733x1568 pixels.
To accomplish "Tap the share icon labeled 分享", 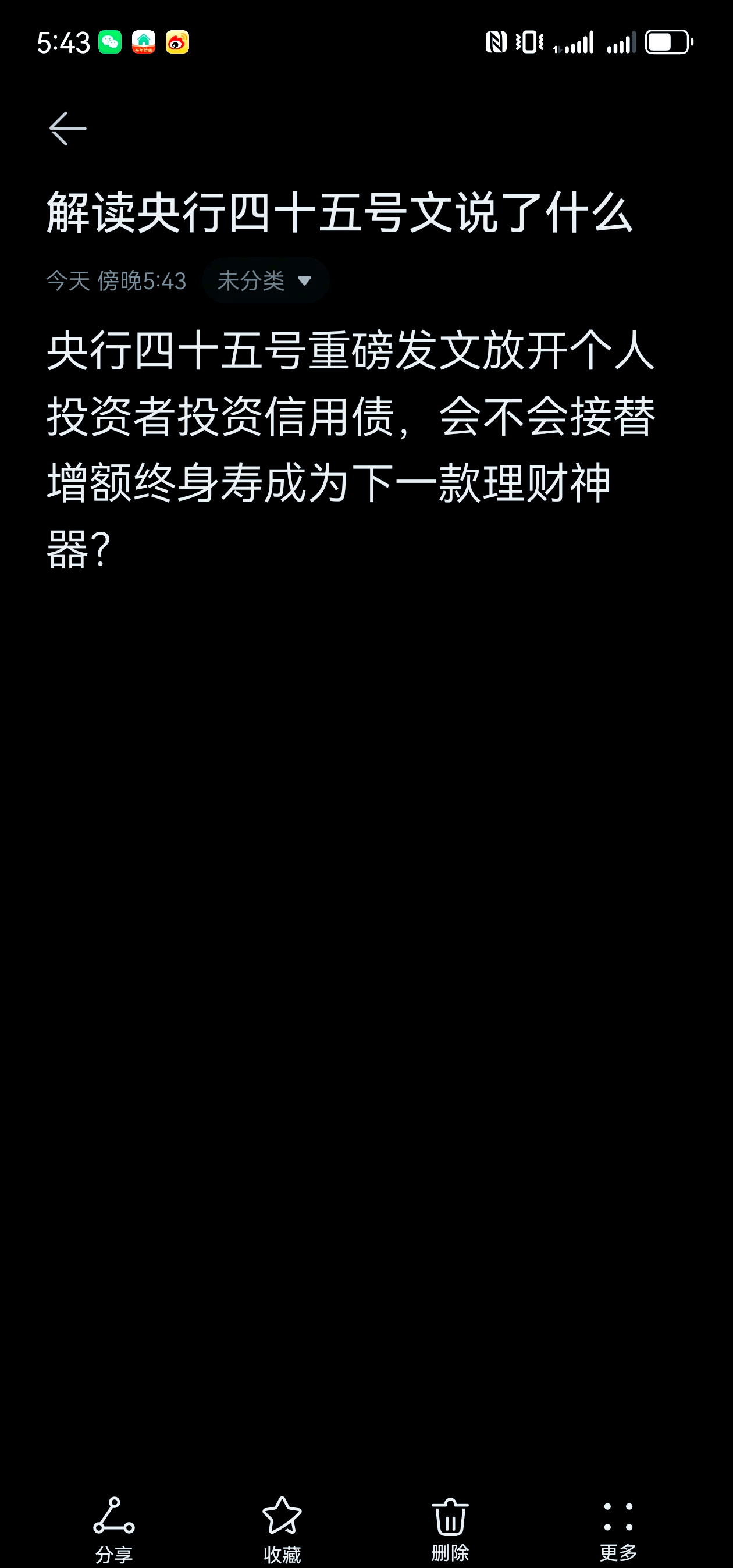I will pyautogui.click(x=113, y=1516).
